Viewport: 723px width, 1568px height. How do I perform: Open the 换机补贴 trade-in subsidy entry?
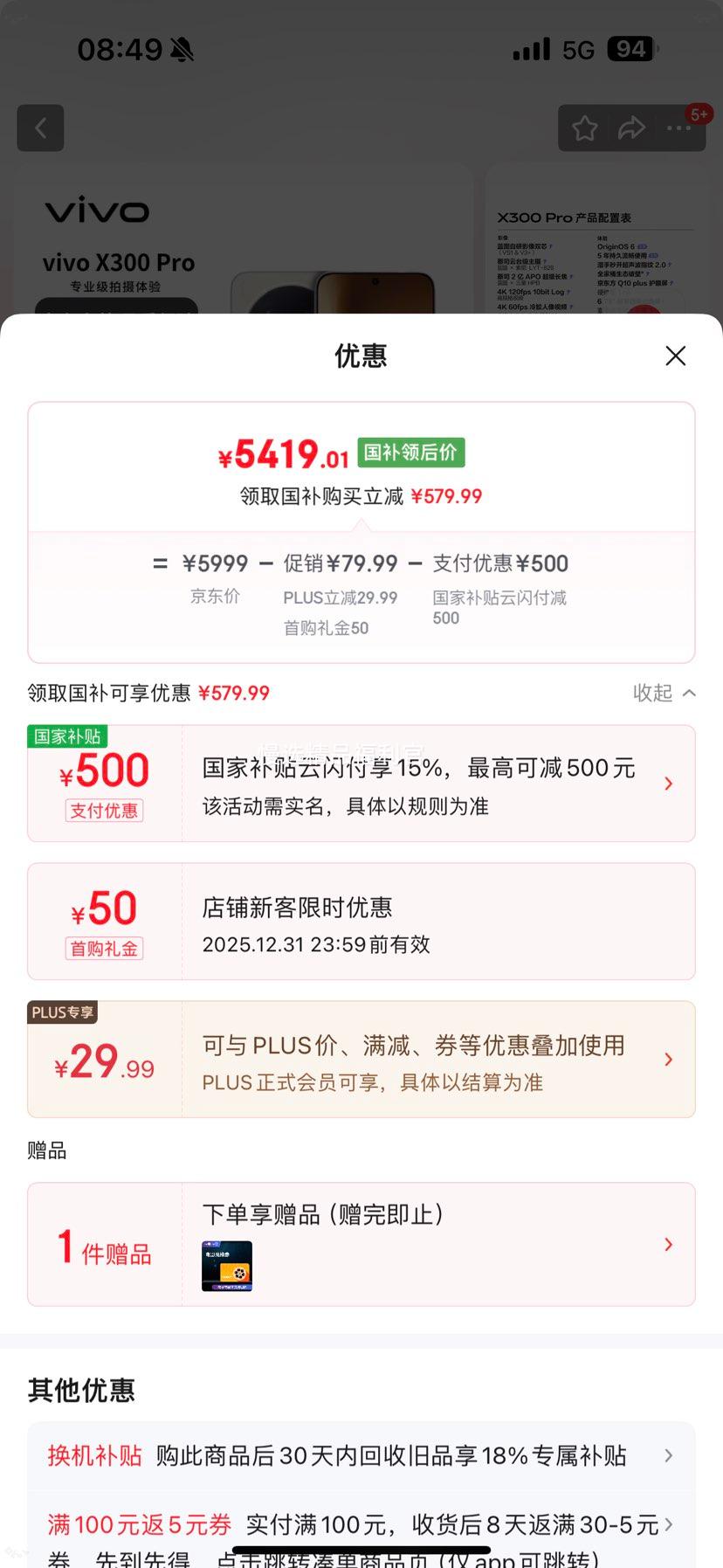[361, 1455]
